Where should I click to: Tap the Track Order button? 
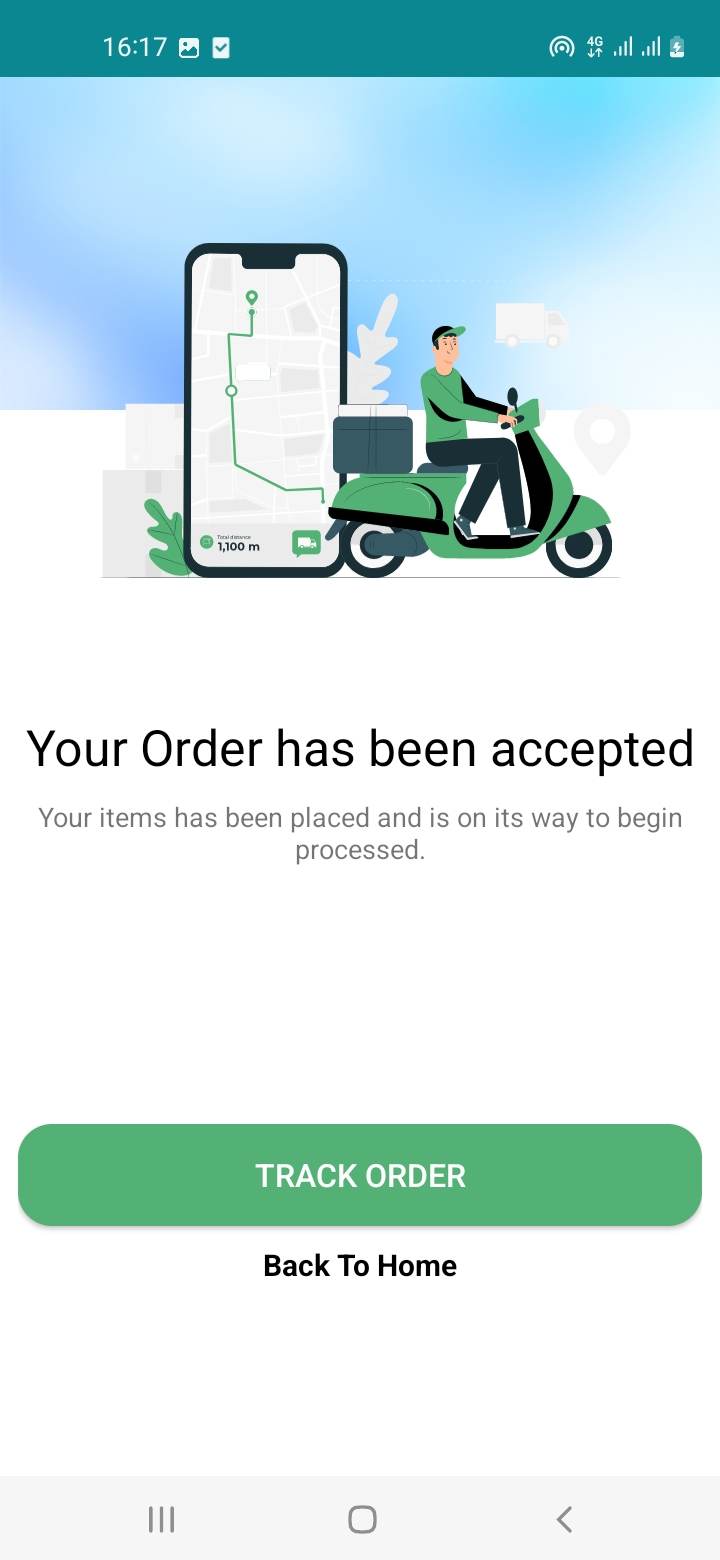360,1175
